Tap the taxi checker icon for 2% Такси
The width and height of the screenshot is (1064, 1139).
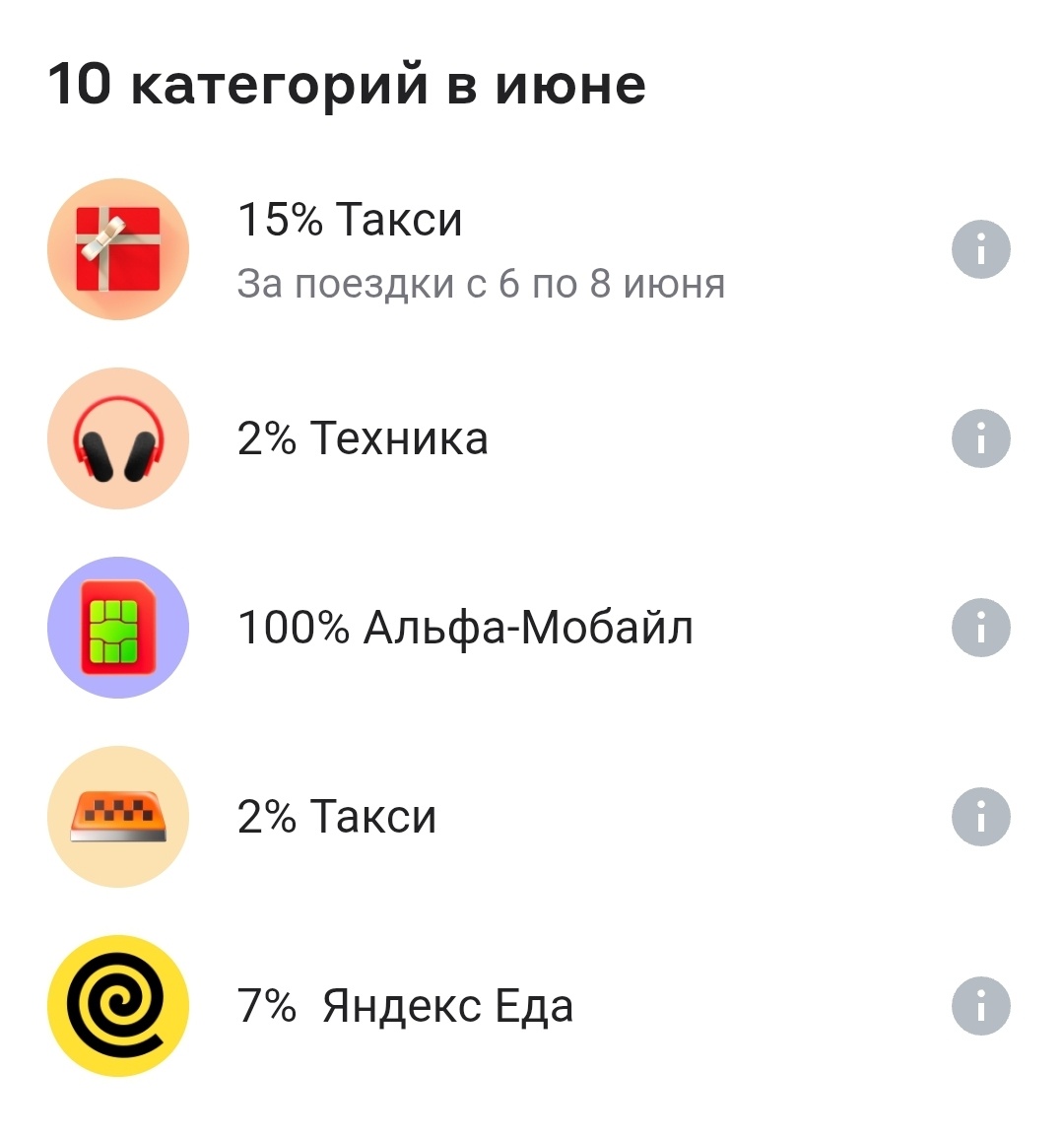(x=117, y=816)
